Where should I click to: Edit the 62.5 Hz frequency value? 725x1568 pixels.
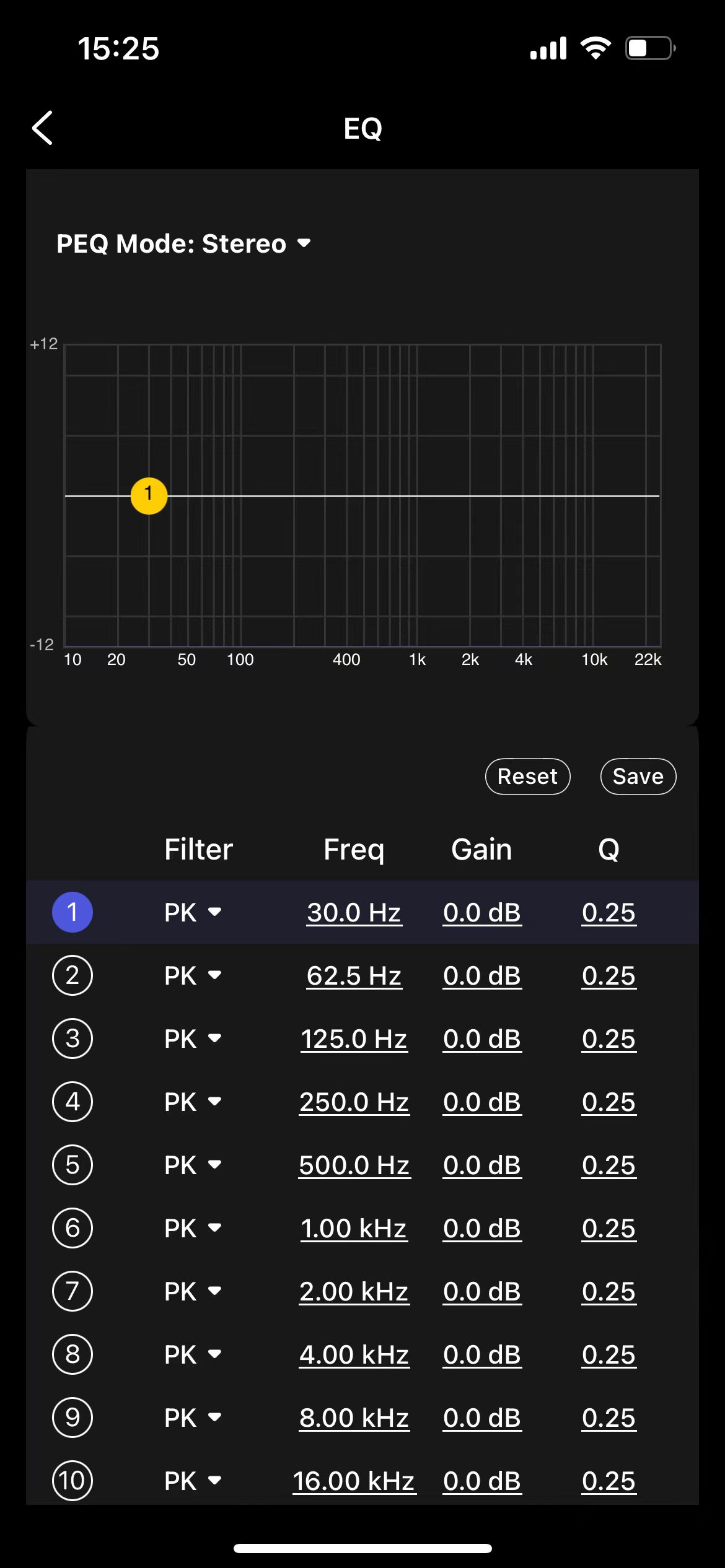tap(354, 975)
